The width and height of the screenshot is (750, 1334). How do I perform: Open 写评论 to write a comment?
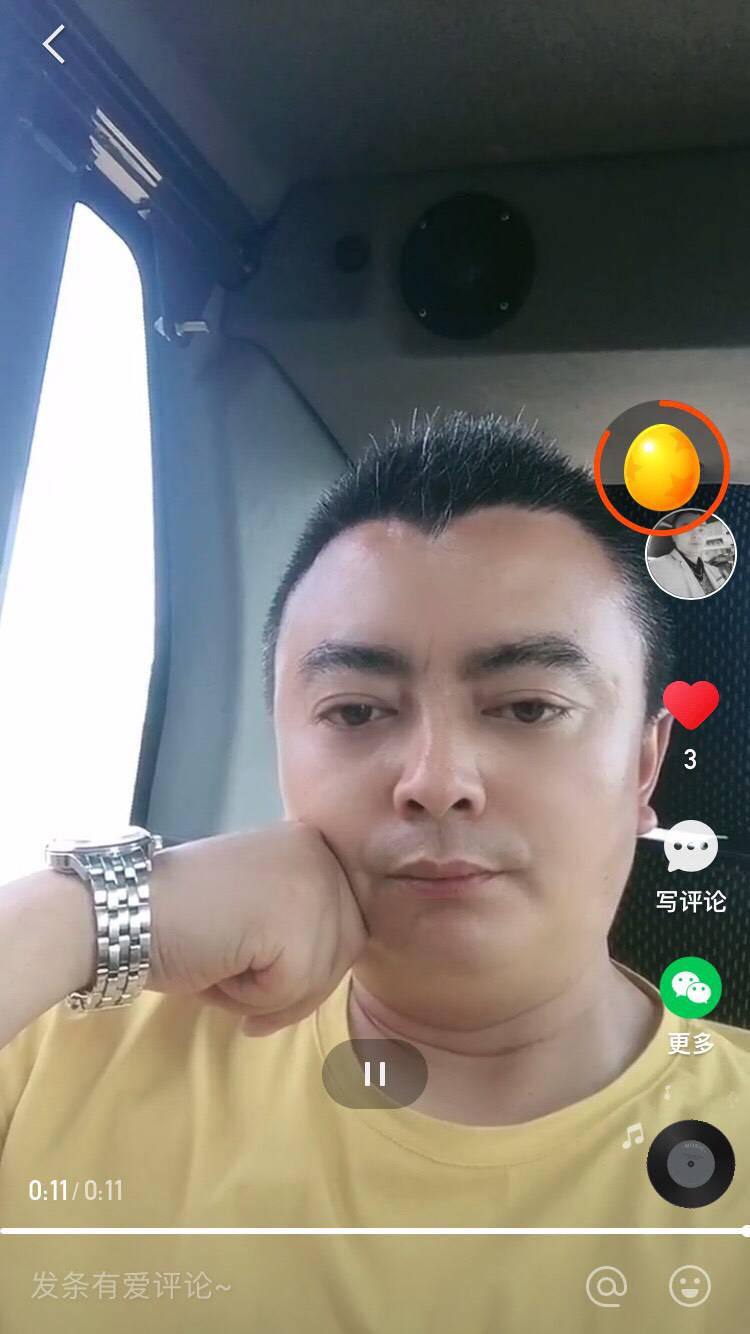click(x=690, y=866)
